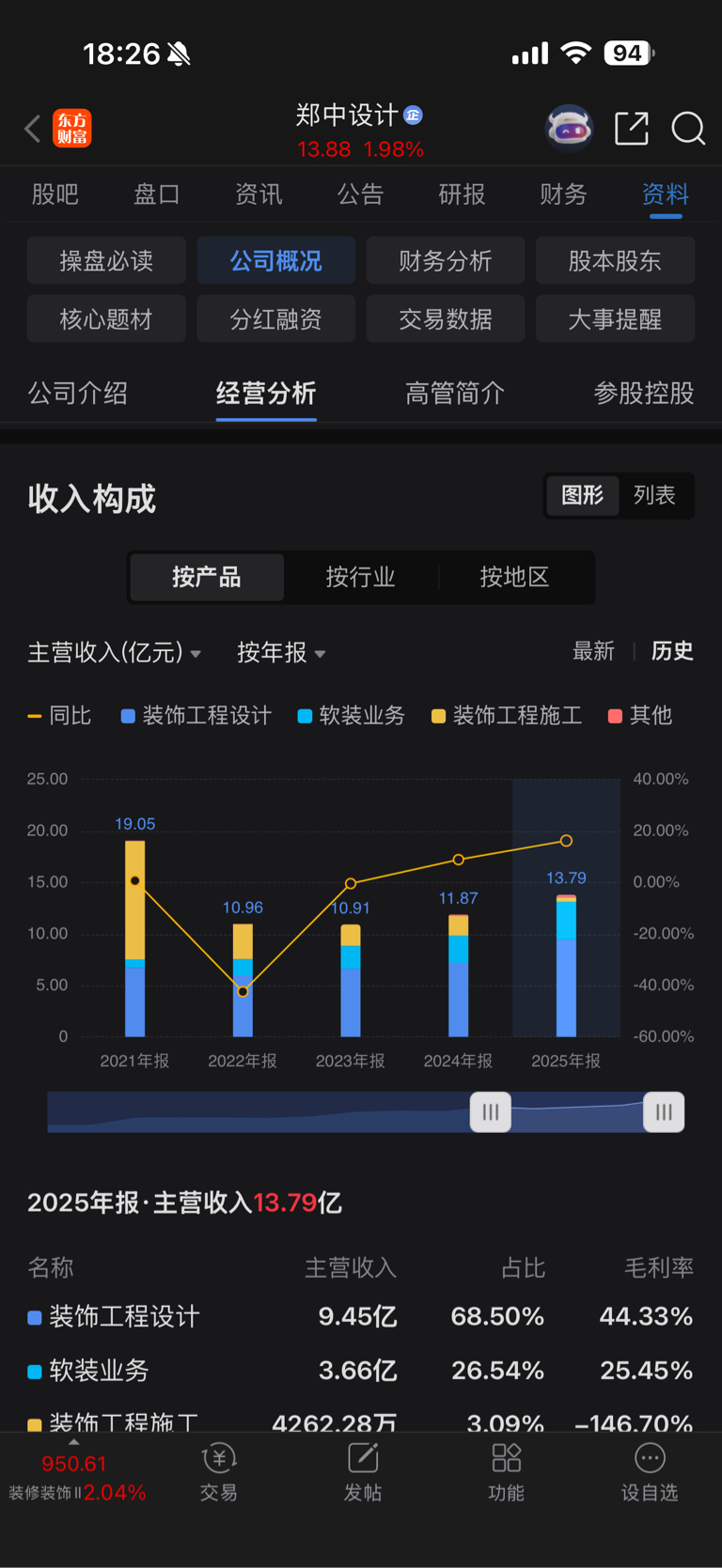Switch to the 股吧 tab
The image size is (722, 1568).
[55, 194]
